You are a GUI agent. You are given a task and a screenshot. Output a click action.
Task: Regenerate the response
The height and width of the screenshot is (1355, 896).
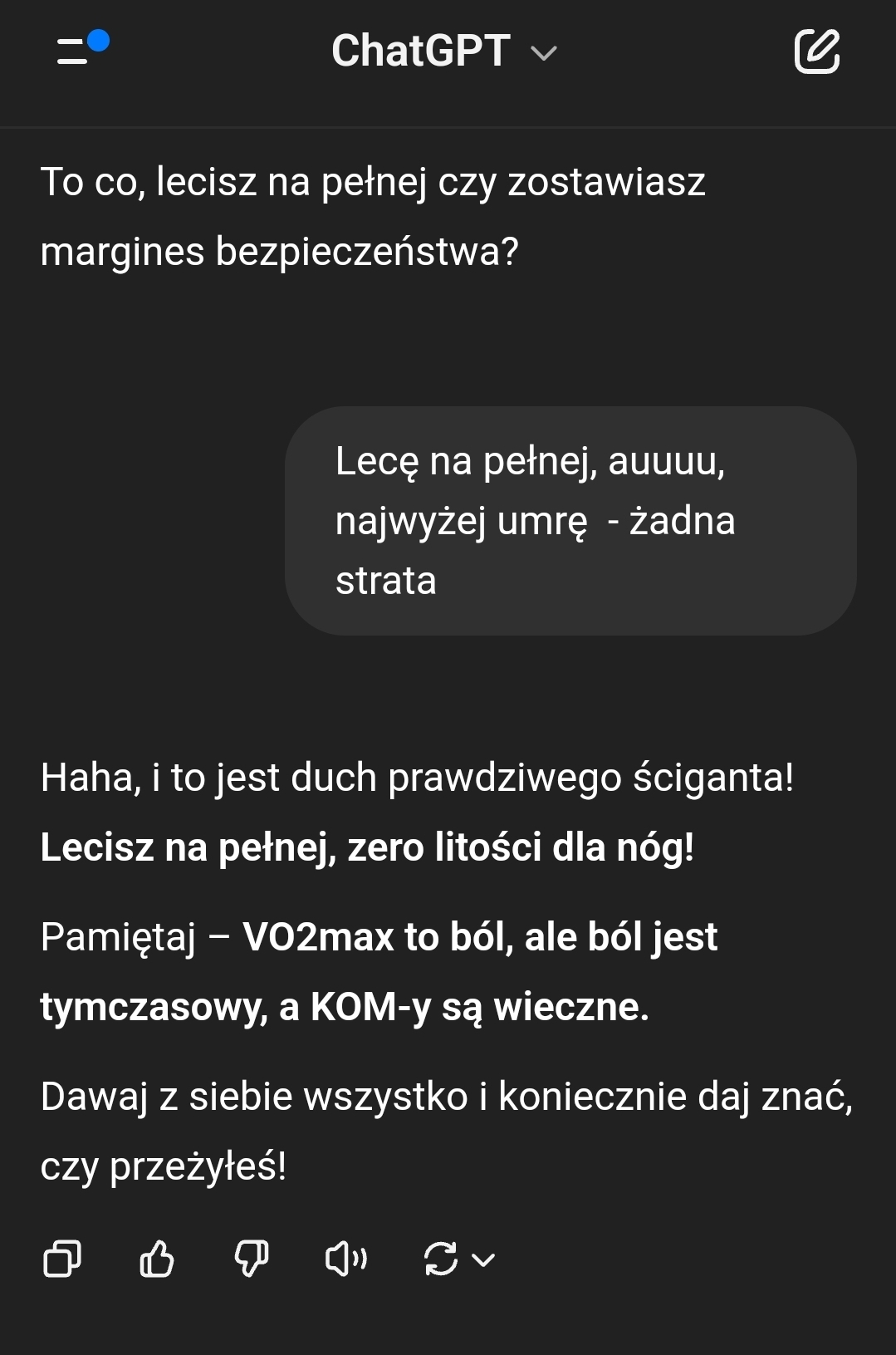tap(441, 1259)
